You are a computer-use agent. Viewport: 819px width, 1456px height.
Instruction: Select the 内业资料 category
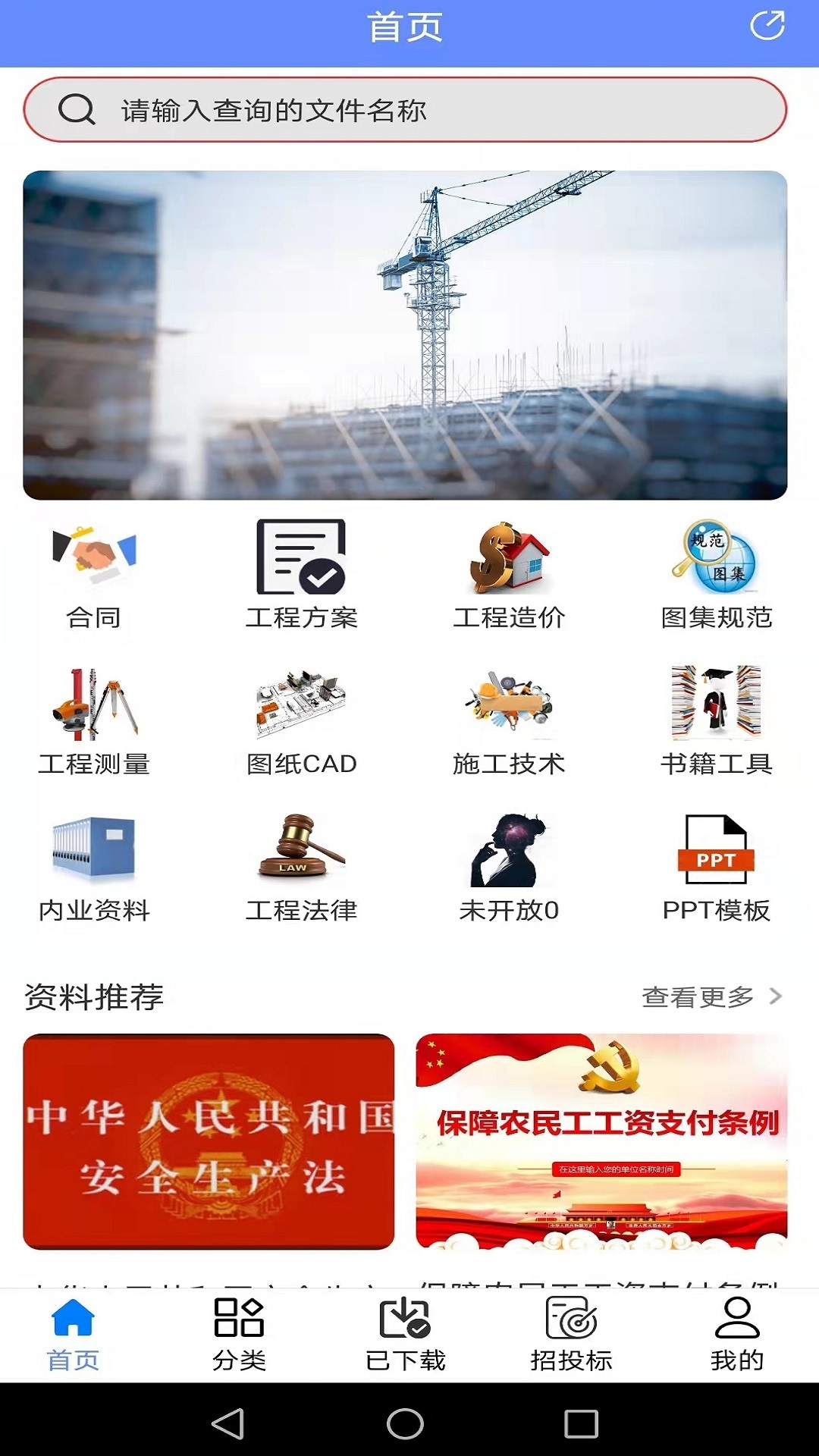(x=93, y=868)
